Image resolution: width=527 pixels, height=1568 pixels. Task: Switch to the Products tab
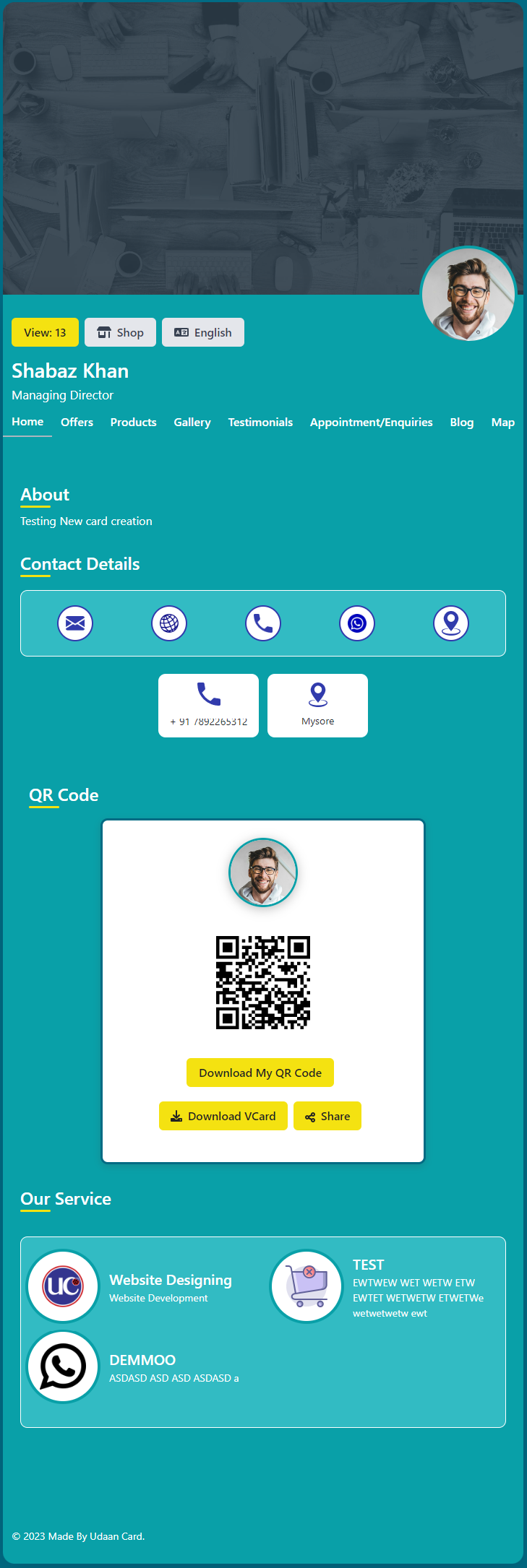coord(133,422)
